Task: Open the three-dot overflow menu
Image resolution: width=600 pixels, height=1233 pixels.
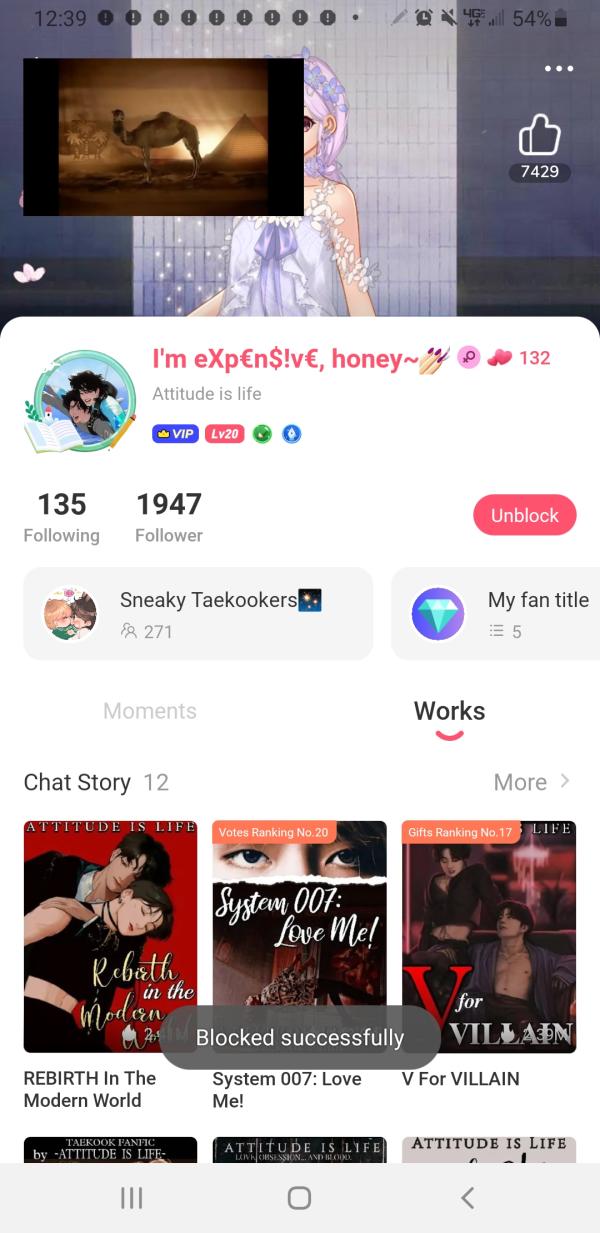Action: click(559, 69)
